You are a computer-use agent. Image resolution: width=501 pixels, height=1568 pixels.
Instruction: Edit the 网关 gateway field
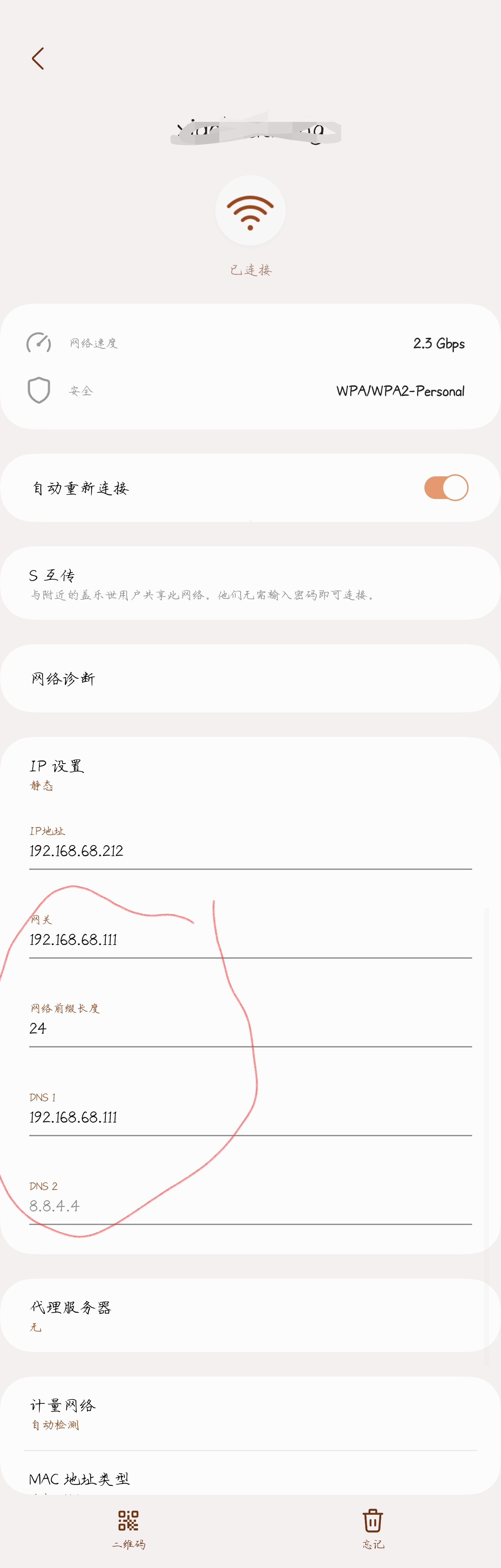250,939
